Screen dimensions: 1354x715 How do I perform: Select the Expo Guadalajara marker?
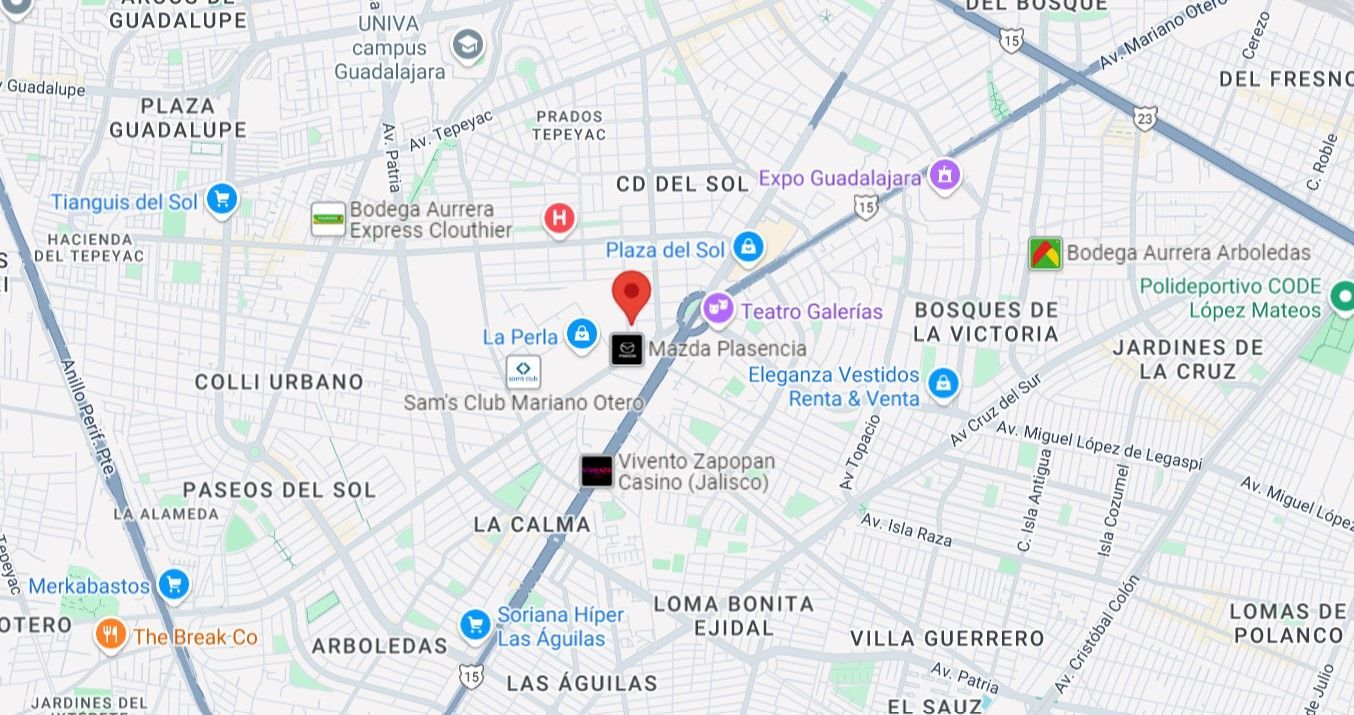pos(943,175)
